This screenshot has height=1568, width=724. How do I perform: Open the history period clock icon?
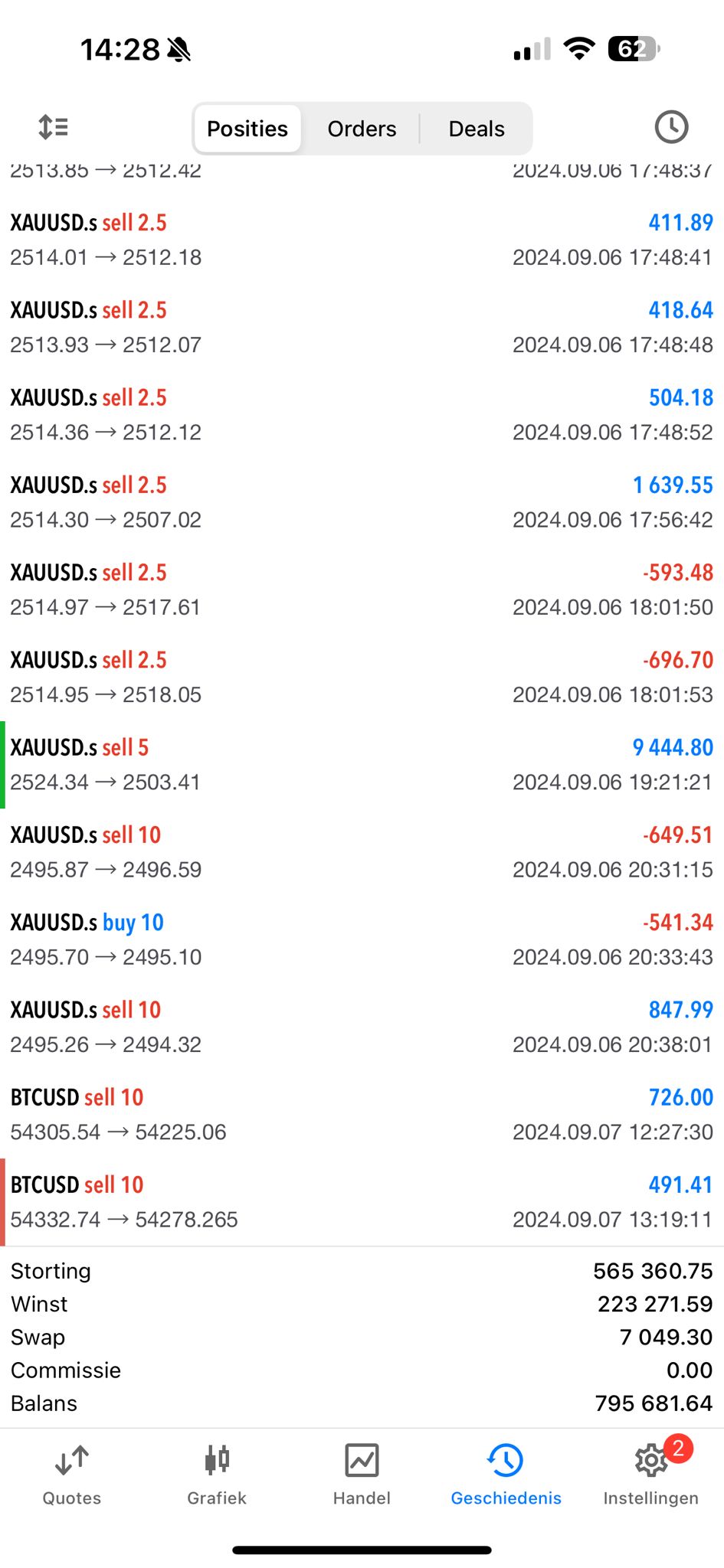click(x=671, y=127)
